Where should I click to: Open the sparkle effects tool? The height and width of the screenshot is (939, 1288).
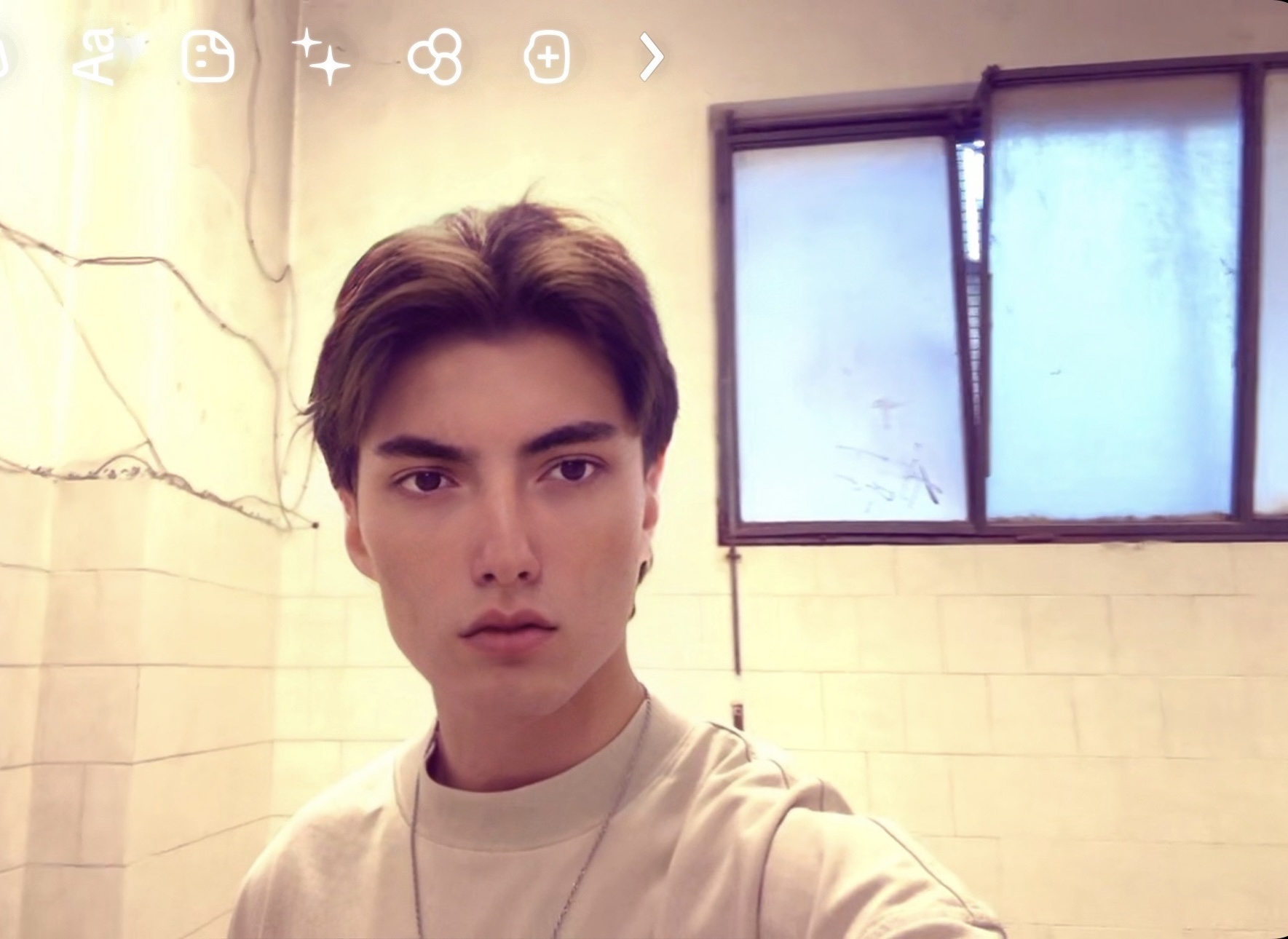(x=321, y=57)
